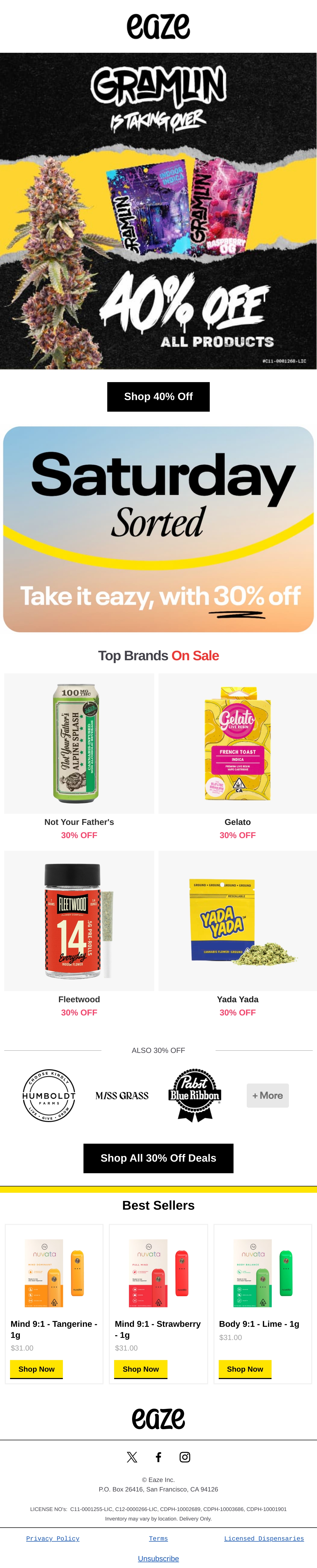
Task: Tap the Unsubscribe link
Action: pos(158,1558)
